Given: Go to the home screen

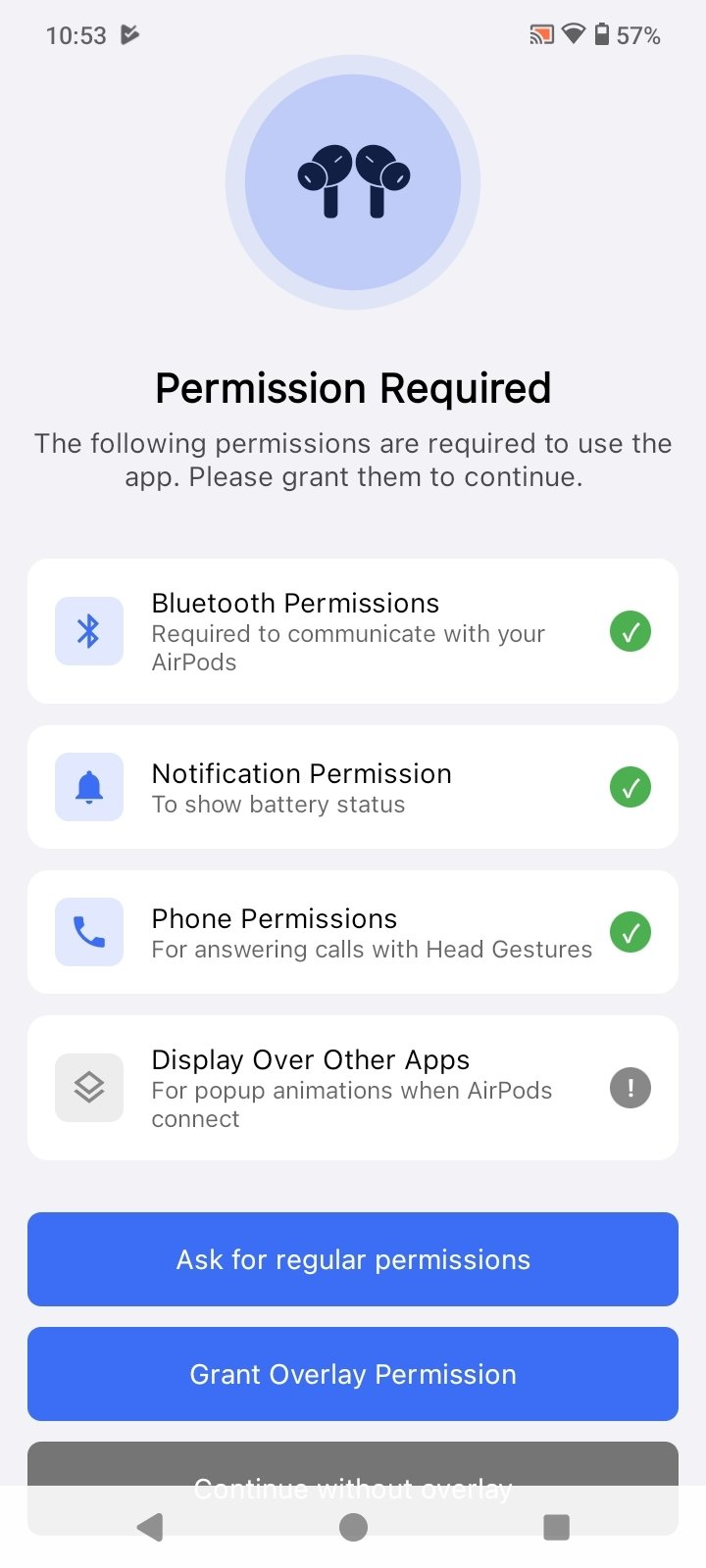Looking at the screenshot, I should 353,1527.
